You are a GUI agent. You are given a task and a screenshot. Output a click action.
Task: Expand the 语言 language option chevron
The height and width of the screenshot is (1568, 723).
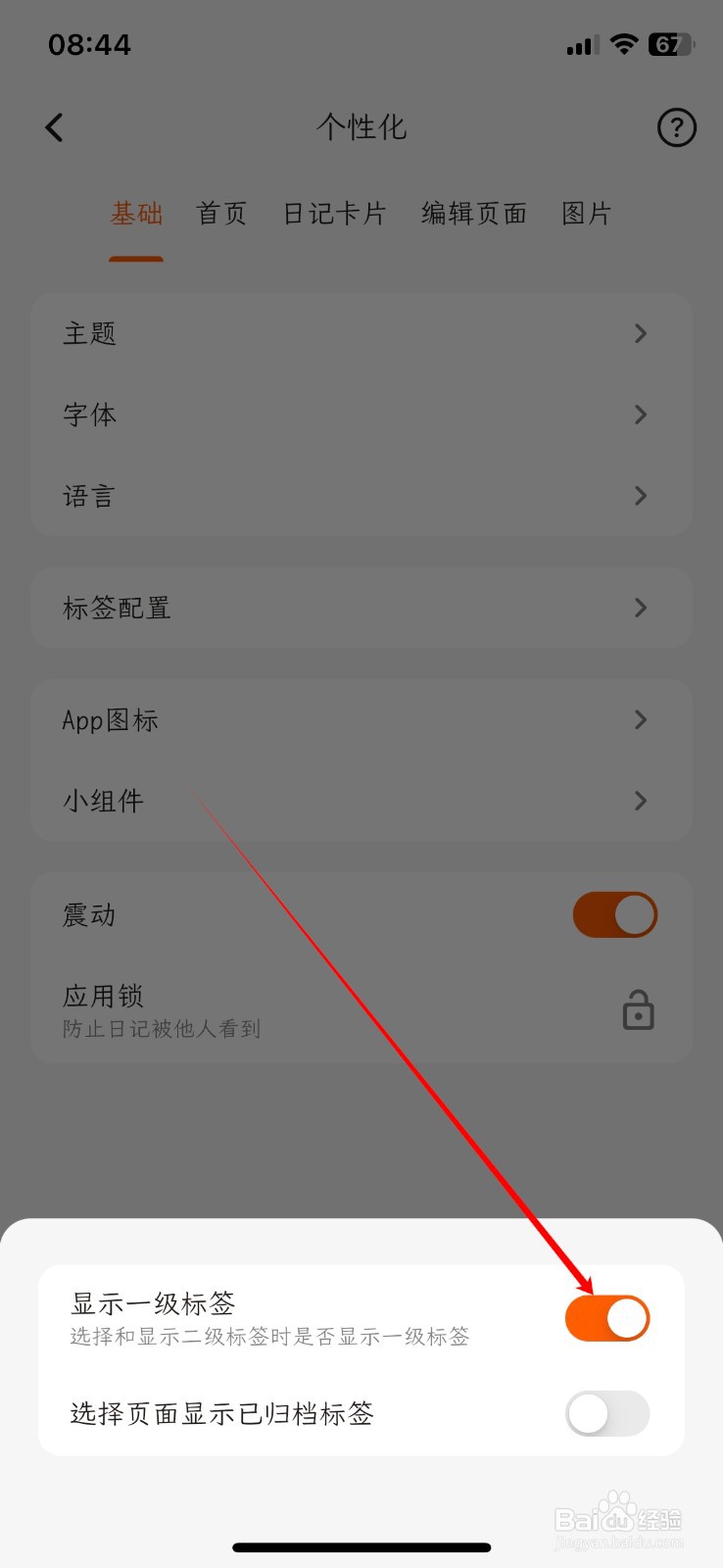(x=641, y=496)
